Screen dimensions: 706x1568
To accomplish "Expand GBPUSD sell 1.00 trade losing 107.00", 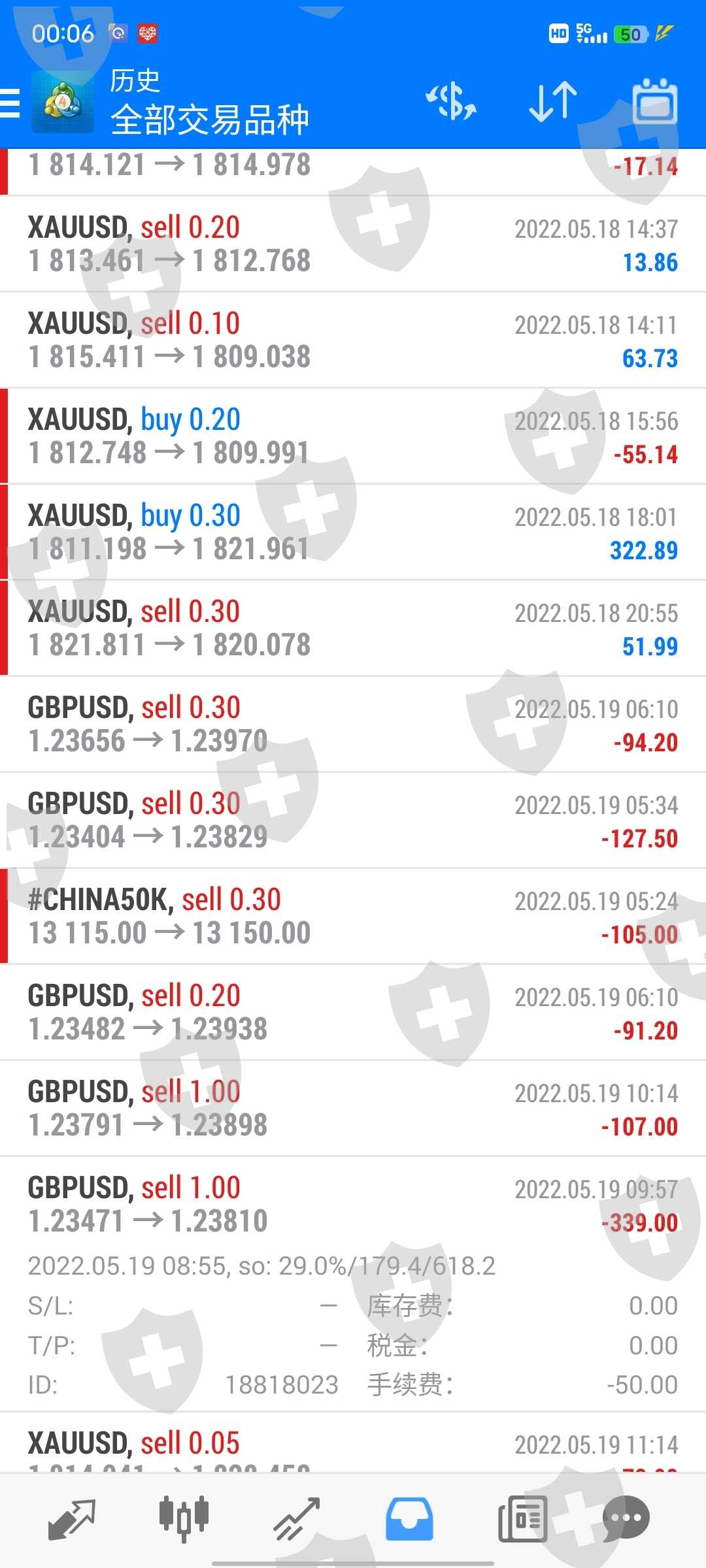I will (353, 1109).
